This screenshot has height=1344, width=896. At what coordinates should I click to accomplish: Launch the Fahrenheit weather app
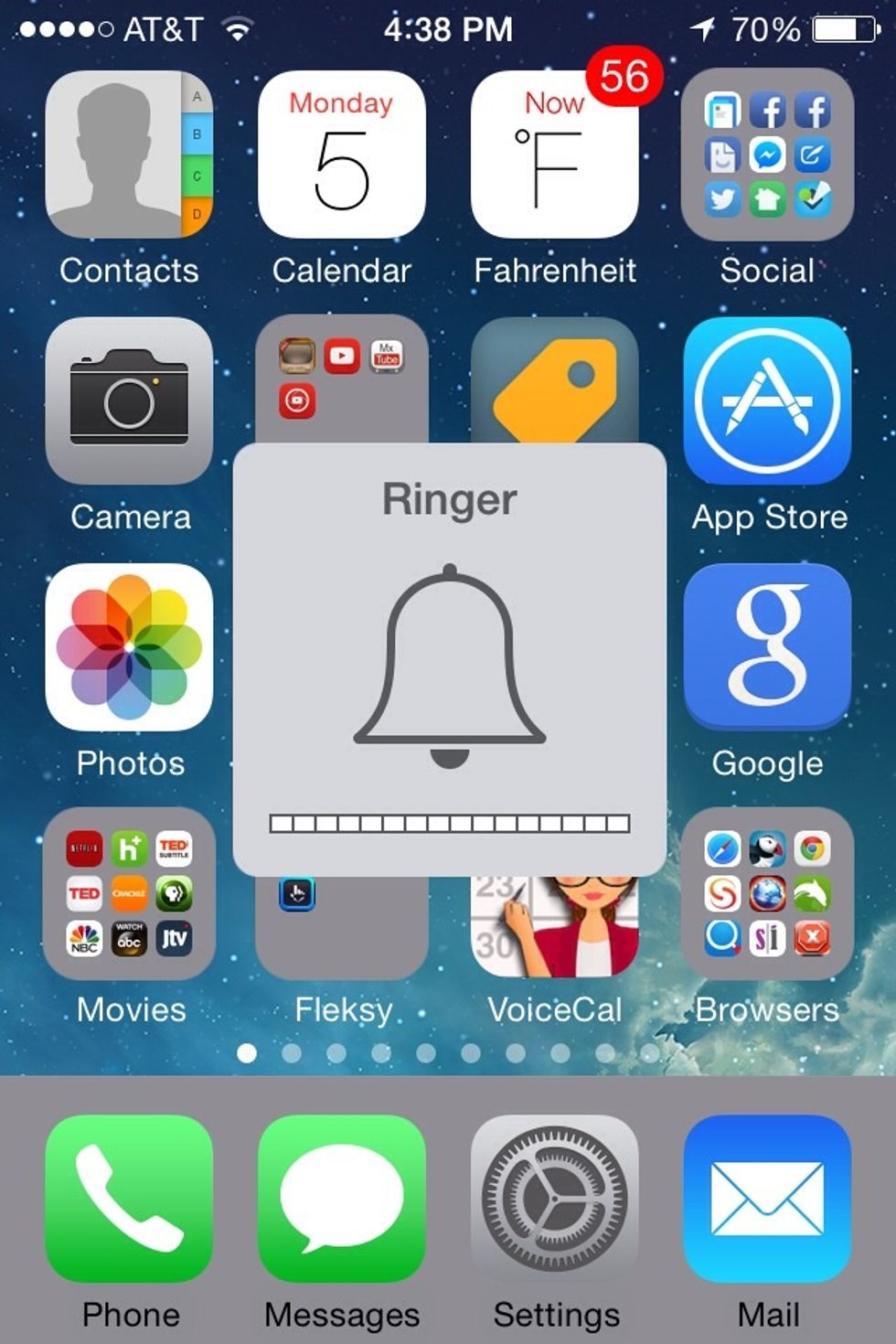pyautogui.click(x=554, y=155)
